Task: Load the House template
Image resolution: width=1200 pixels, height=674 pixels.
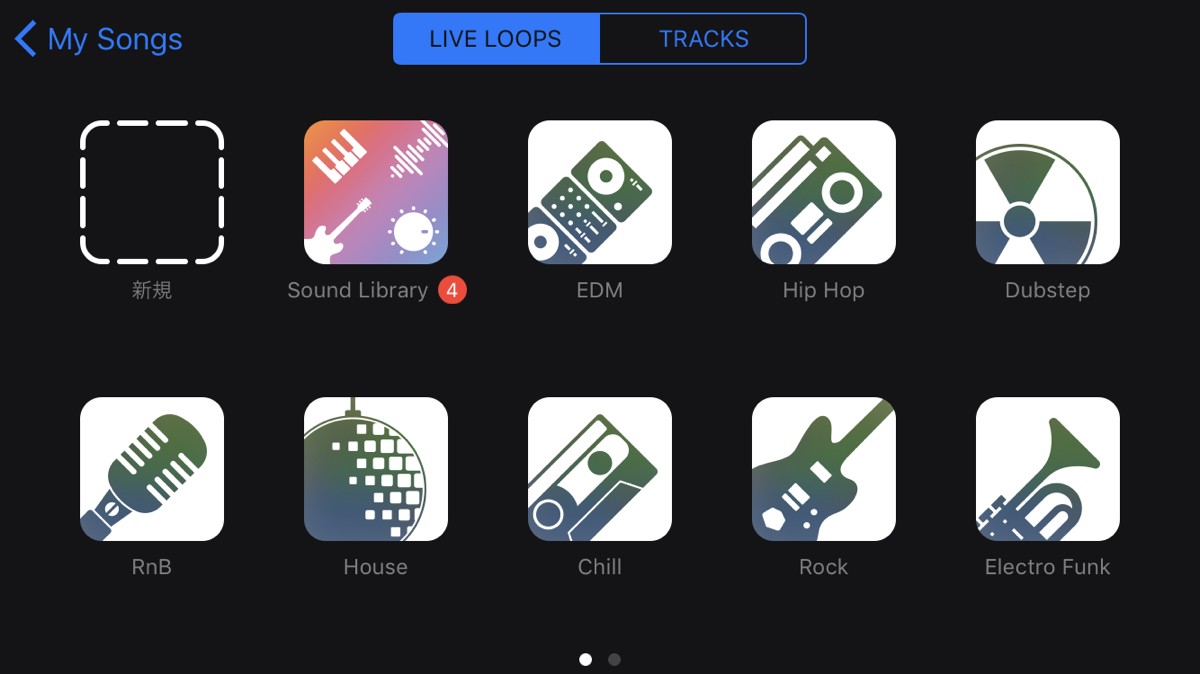Action: tap(376, 469)
